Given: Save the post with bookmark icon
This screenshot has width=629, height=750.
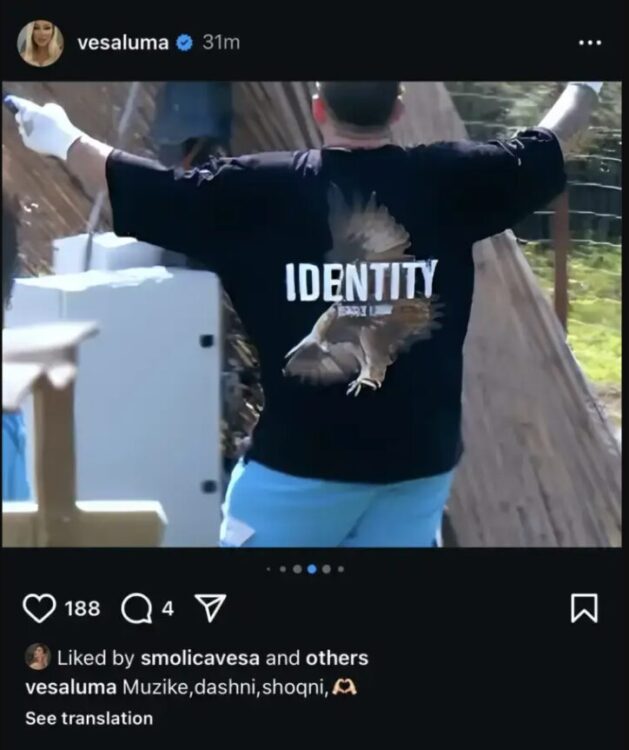Looking at the screenshot, I should pyautogui.click(x=584, y=608).
